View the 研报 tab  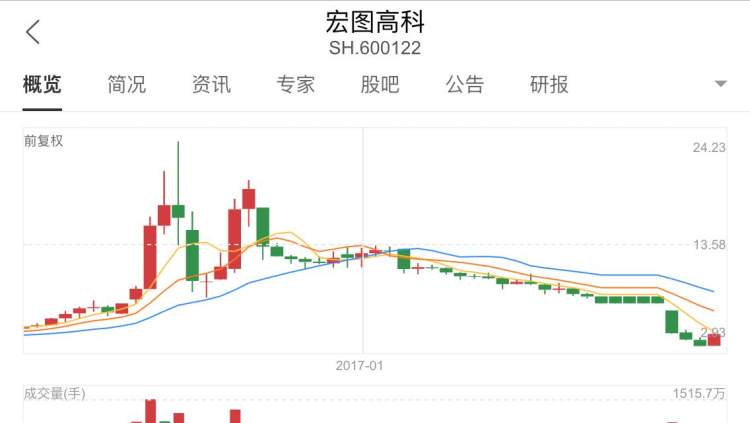(549, 84)
